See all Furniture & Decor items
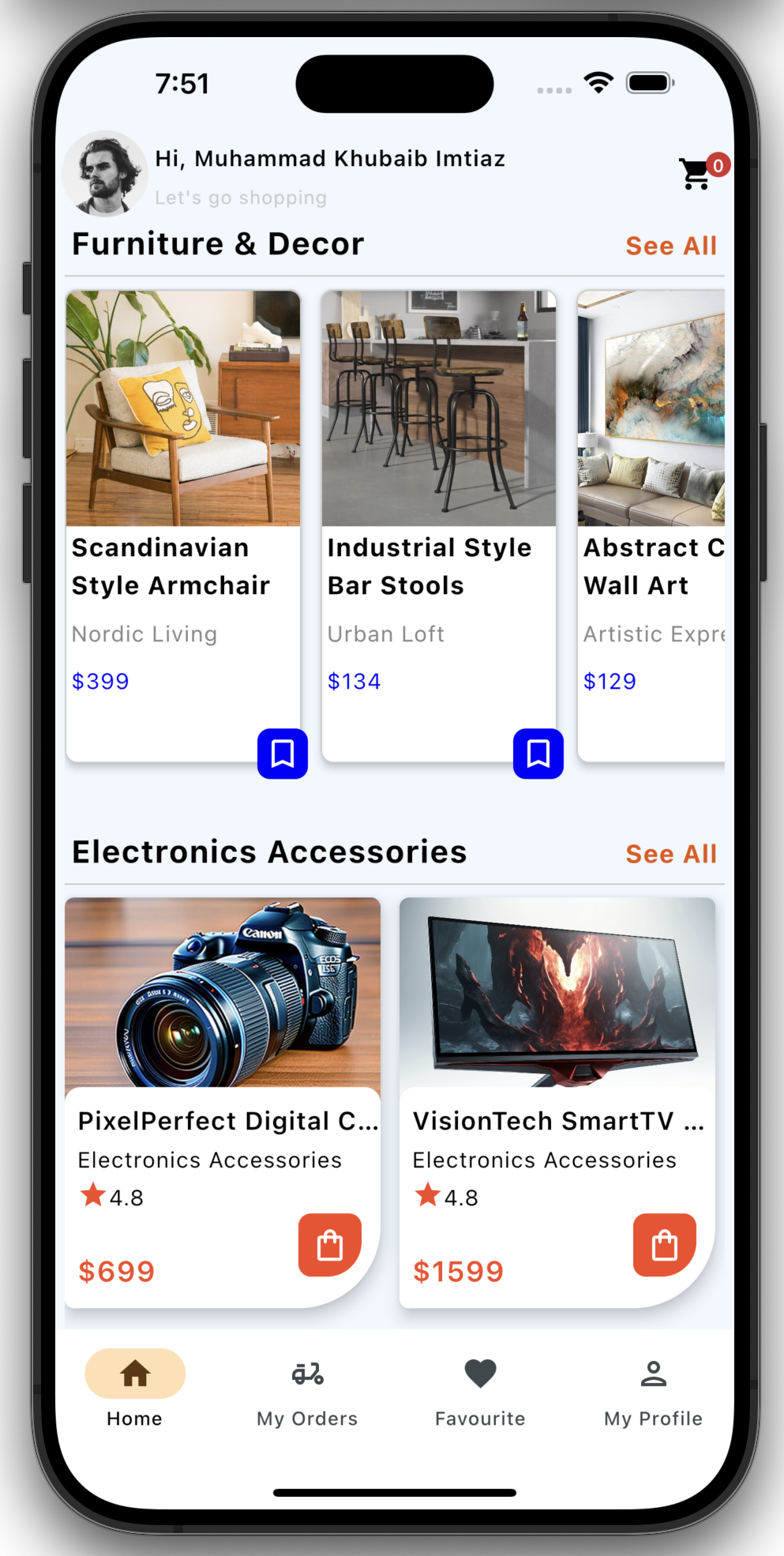Image resolution: width=784 pixels, height=1556 pixels. 670,246
